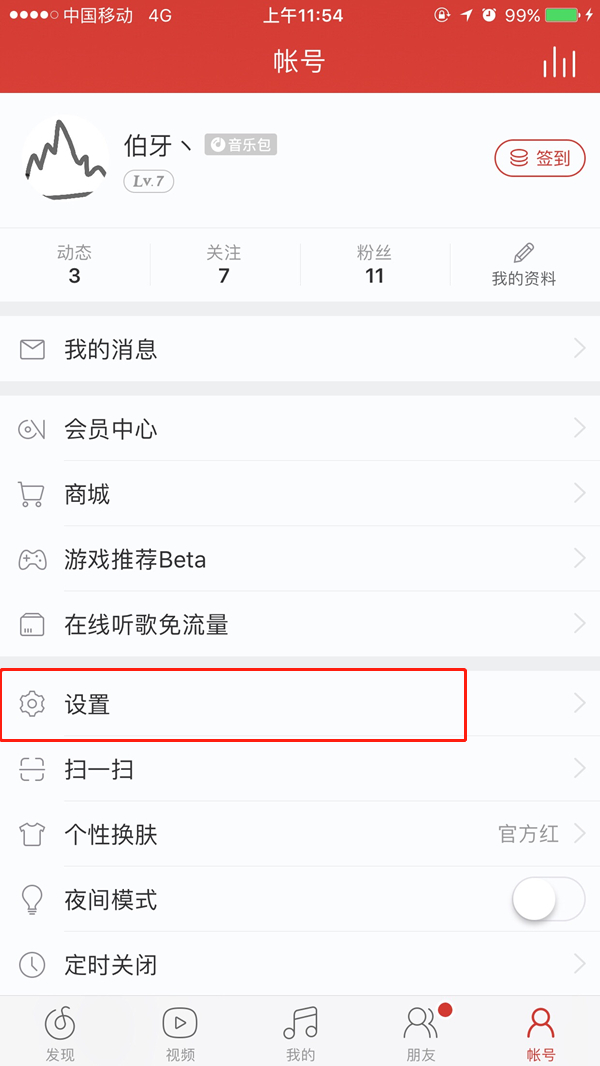
Task: Open the 关注 following list
Action: click(x=224, y=265)
